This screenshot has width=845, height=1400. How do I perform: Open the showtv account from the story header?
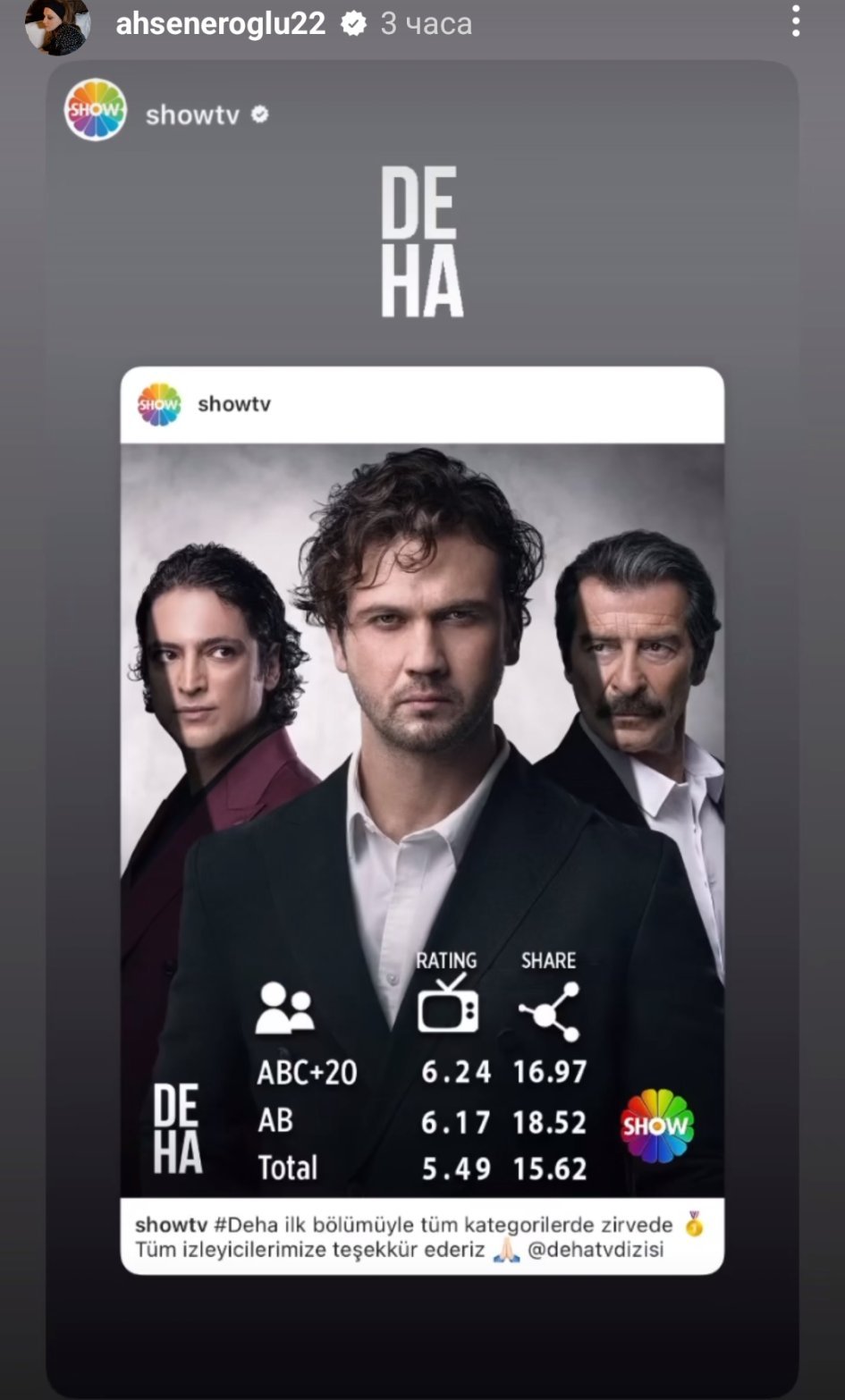(x=191, y=114)
